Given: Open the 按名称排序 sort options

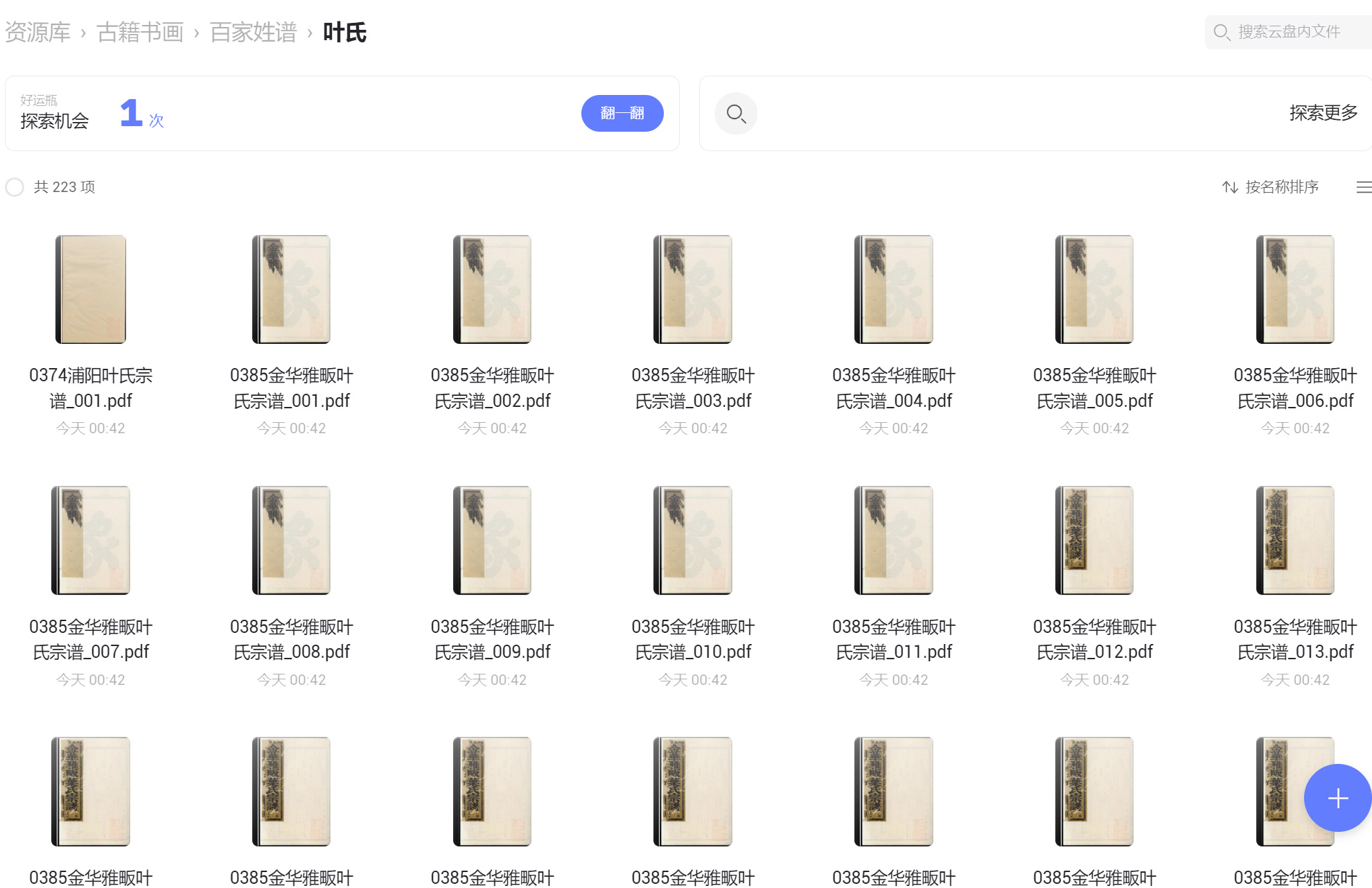Looking at the screenshot, I should pyautogui.click(x=1270, y=187).
